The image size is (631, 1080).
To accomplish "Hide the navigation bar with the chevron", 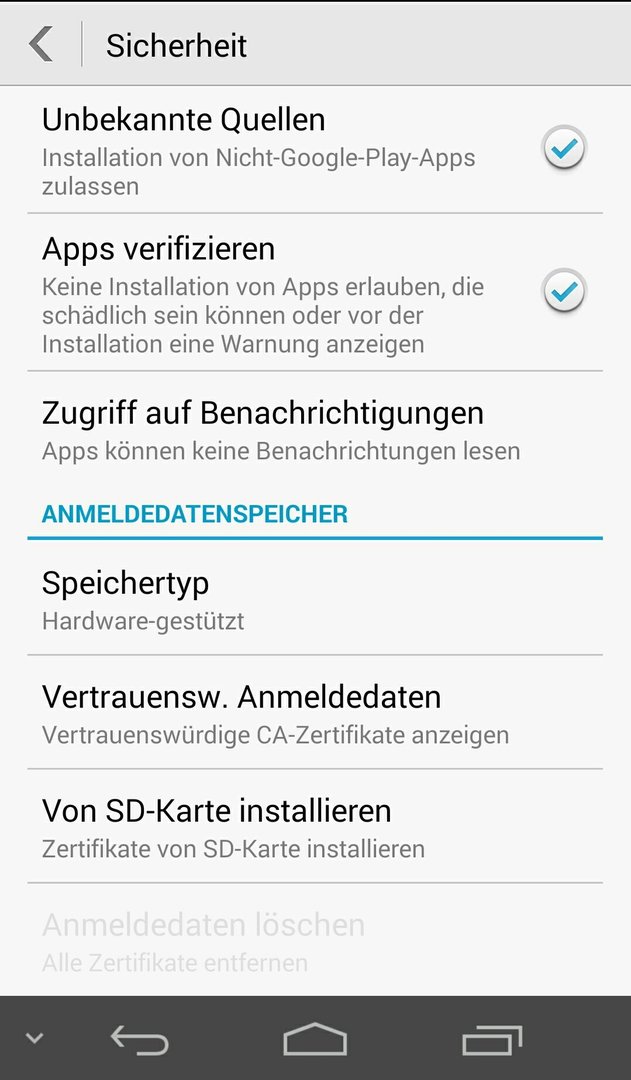I will click(34, 1037).
